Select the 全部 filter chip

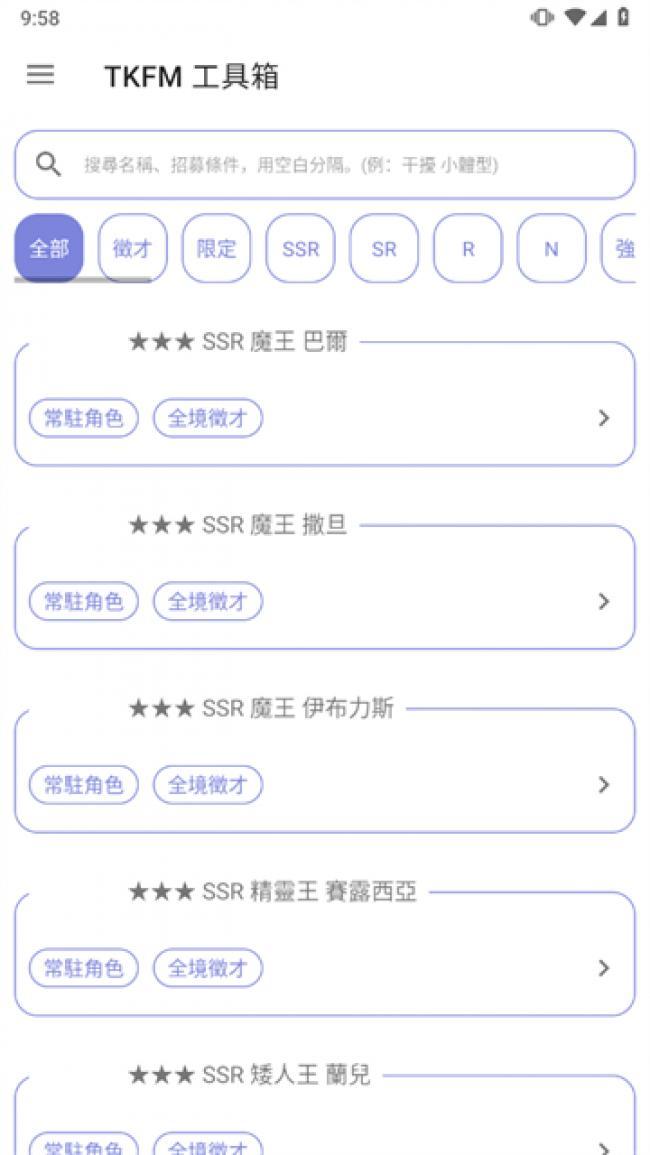tap(49, 248)
